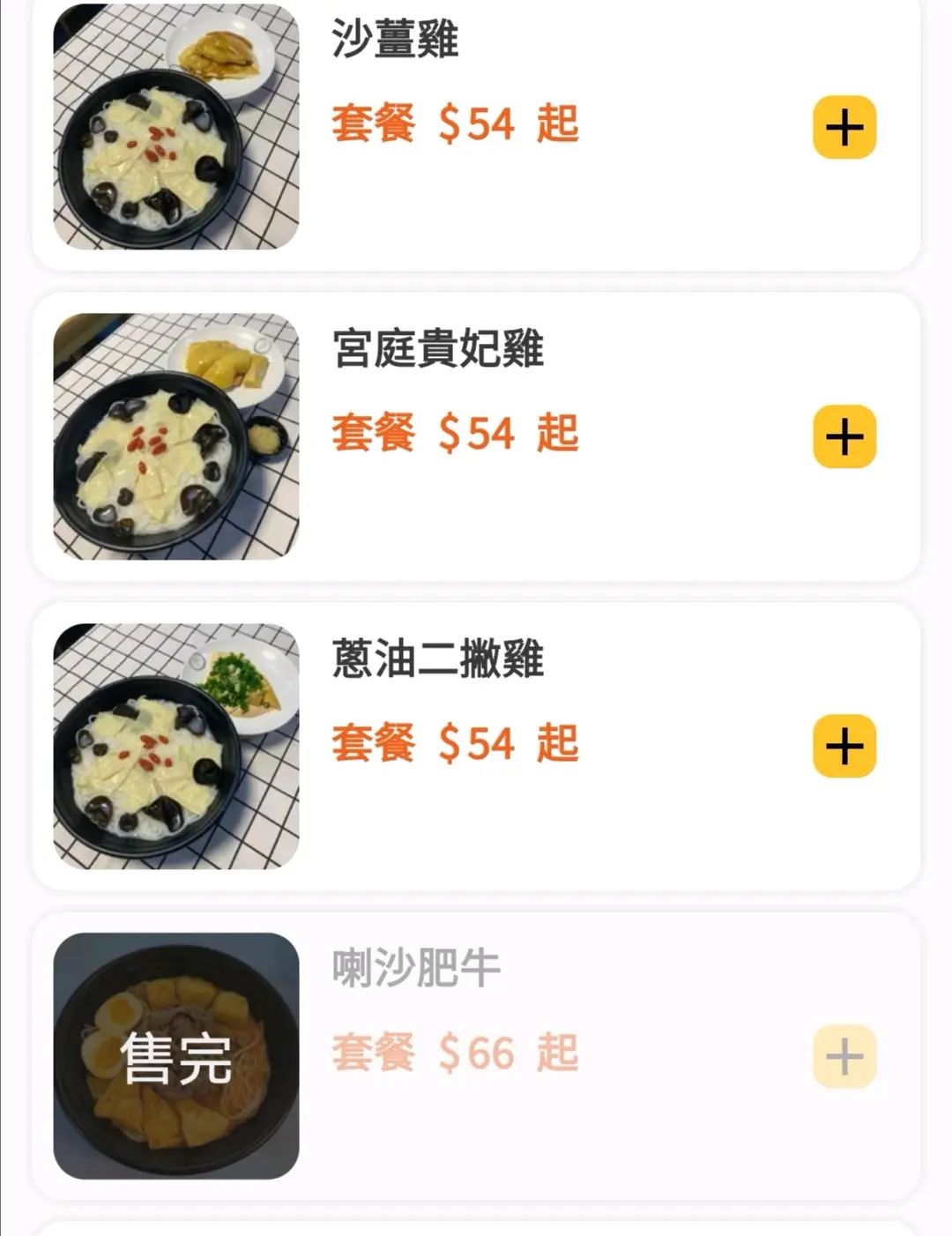Image resolution: width=952 pixels, height=1236 pixels.
Task: Add 宮庭貴妃雞 set meal to the order
Action: [x=844, y=436]
